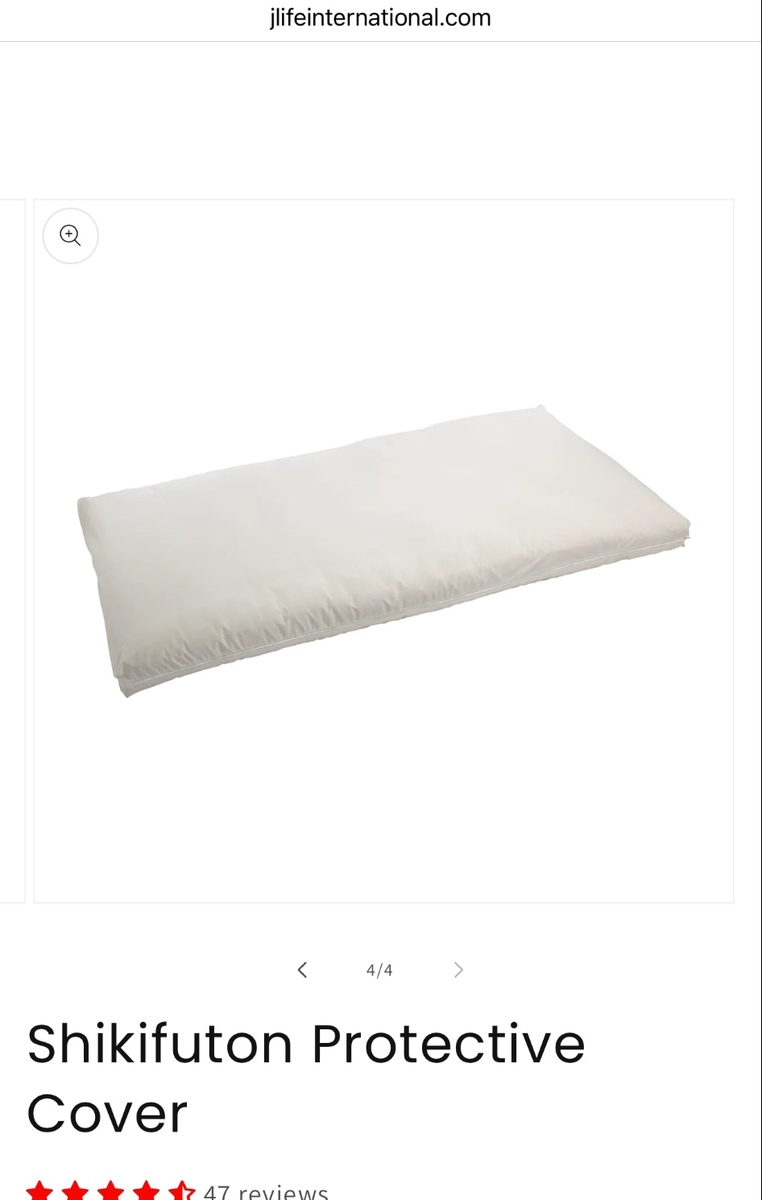Go to the previous product image
Screen dimensions: 762x1200
(302, 970)
